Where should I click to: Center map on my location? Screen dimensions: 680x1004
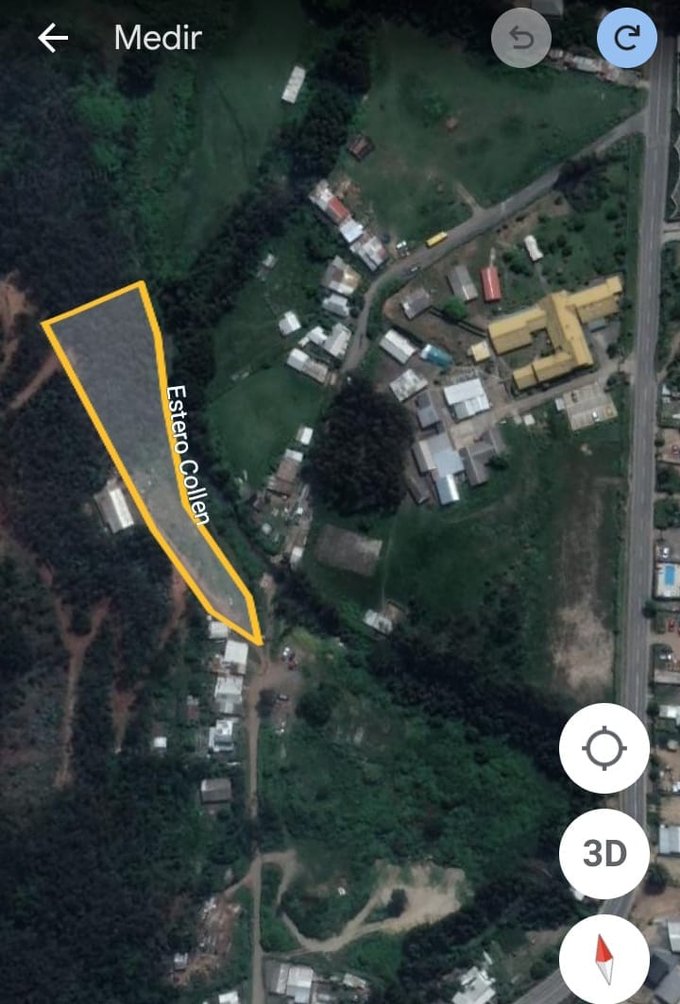pyautogui.click(x=604, y=749)
